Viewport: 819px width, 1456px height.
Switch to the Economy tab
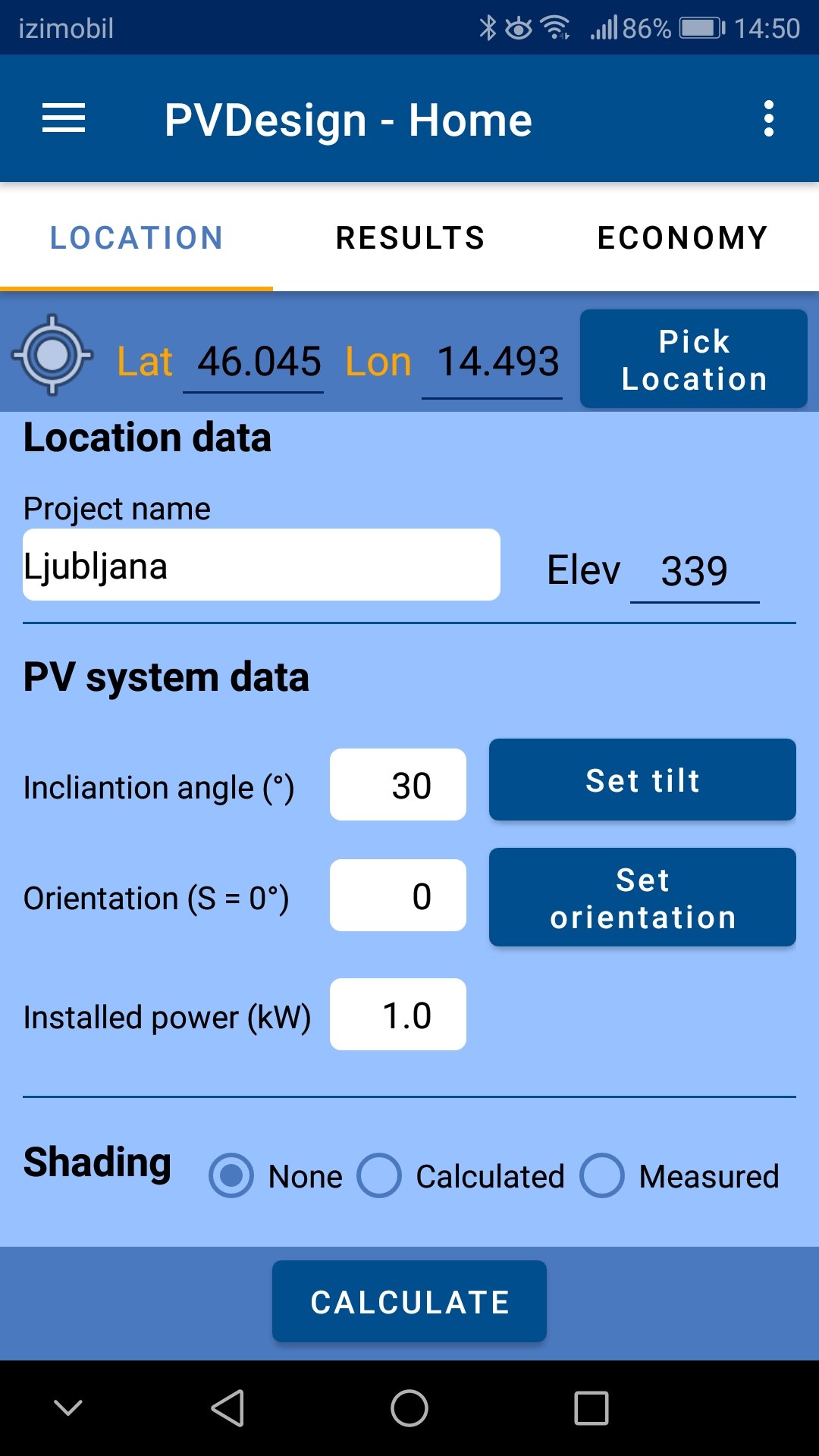682,238
